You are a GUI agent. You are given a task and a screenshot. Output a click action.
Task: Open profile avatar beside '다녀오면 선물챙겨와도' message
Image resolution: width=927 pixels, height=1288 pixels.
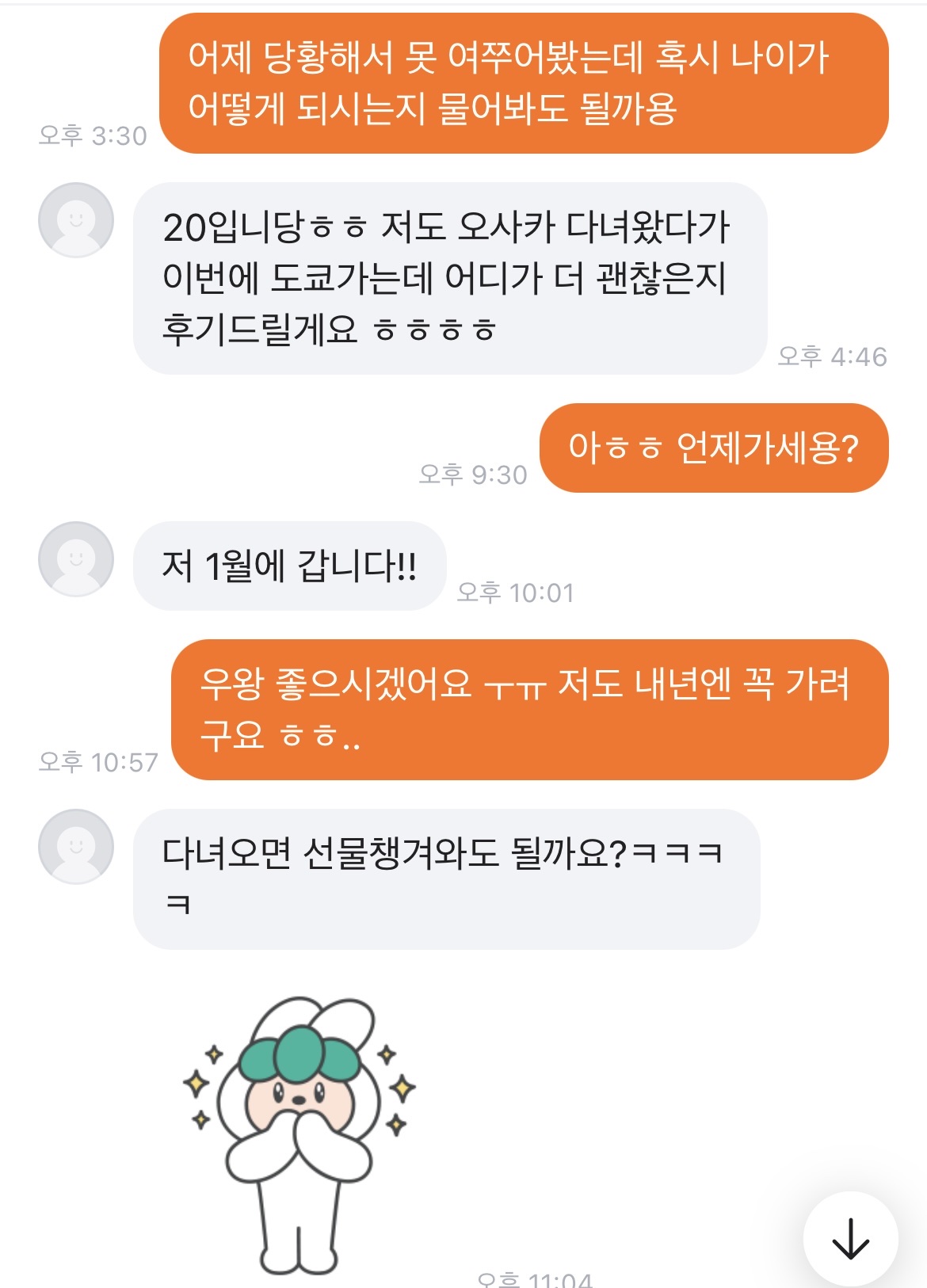(76, 847)
